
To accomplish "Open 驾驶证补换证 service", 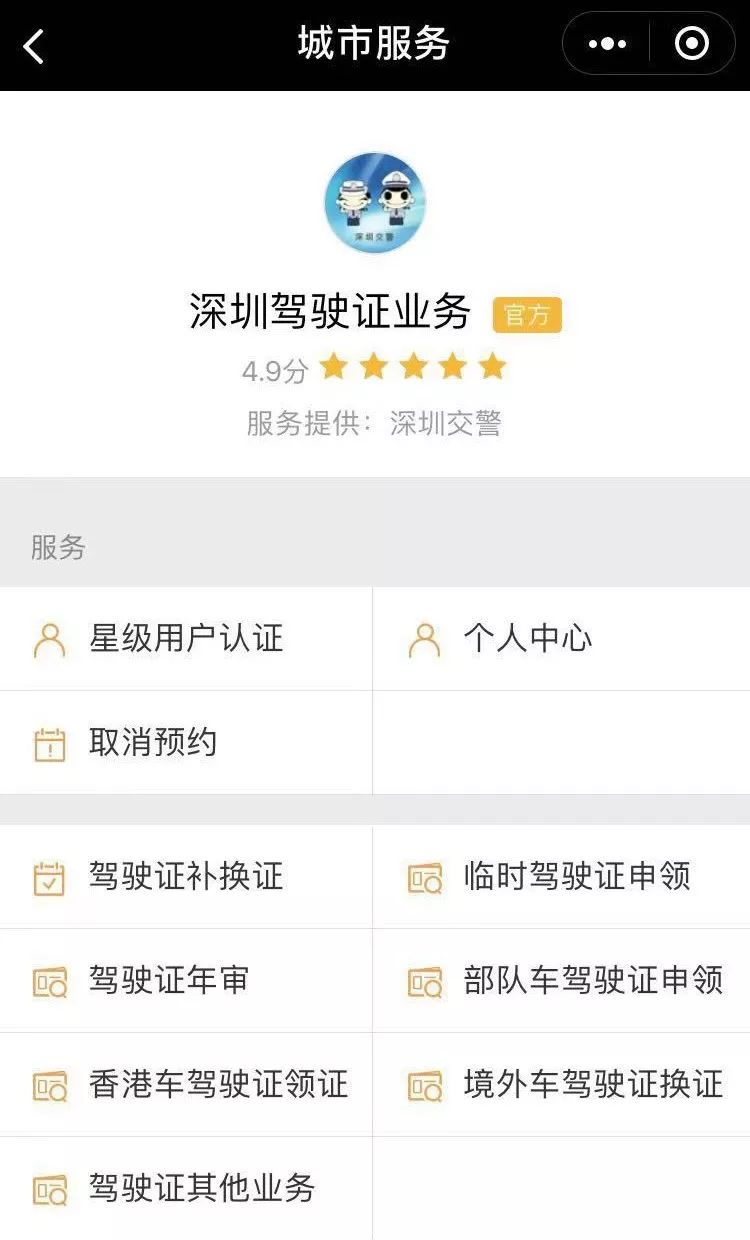I will point(186,877).
